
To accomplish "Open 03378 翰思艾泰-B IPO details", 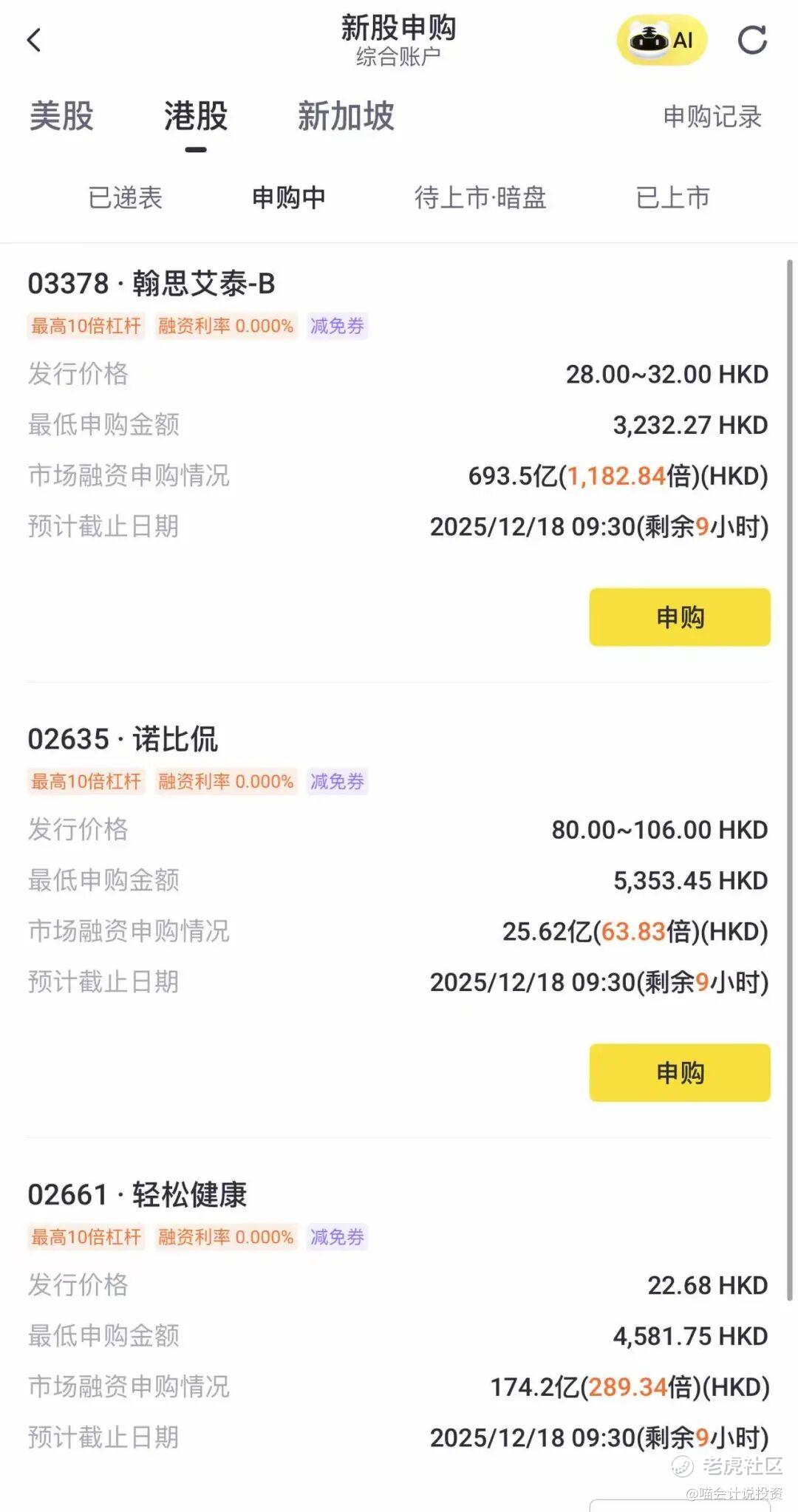I will click(151, 284).
